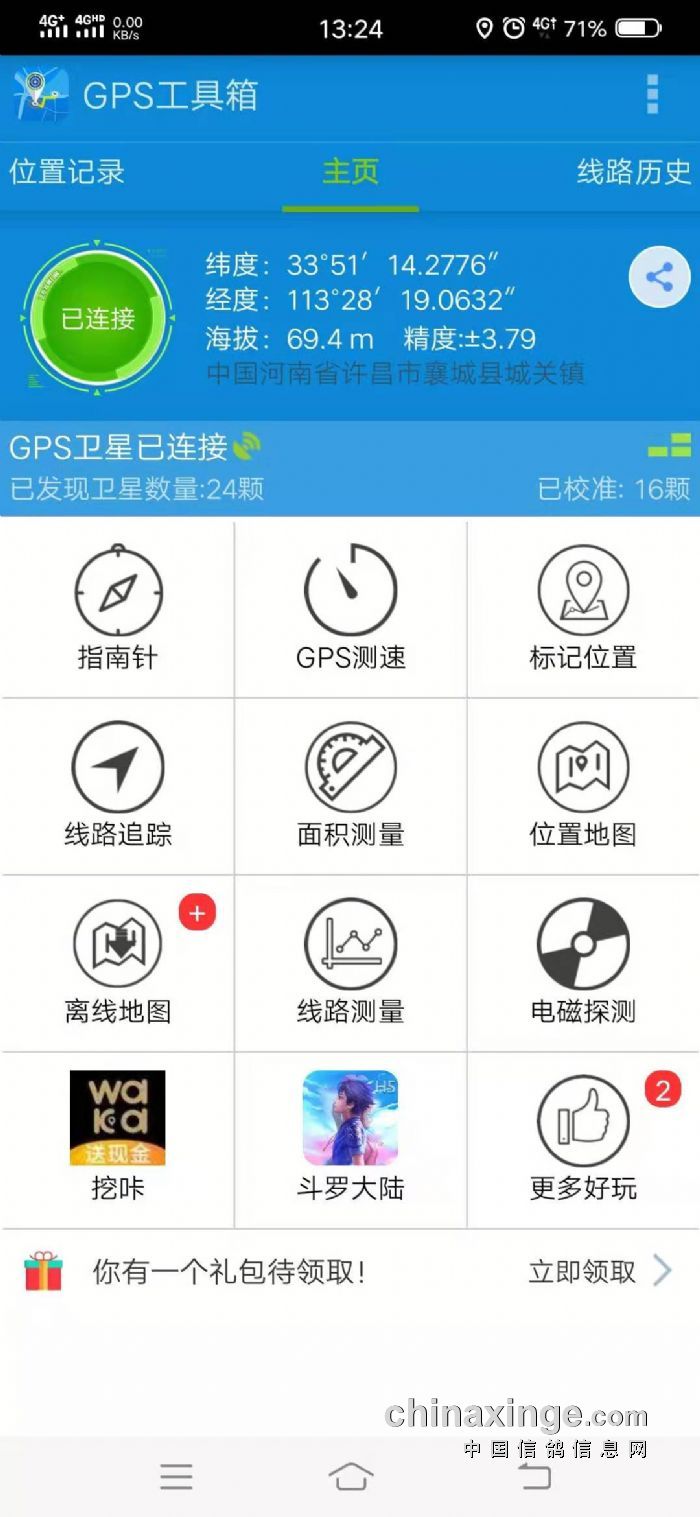Open the 指南针 compass tool
Viewport: 700px width, 1517px height.
pos(118,608)
